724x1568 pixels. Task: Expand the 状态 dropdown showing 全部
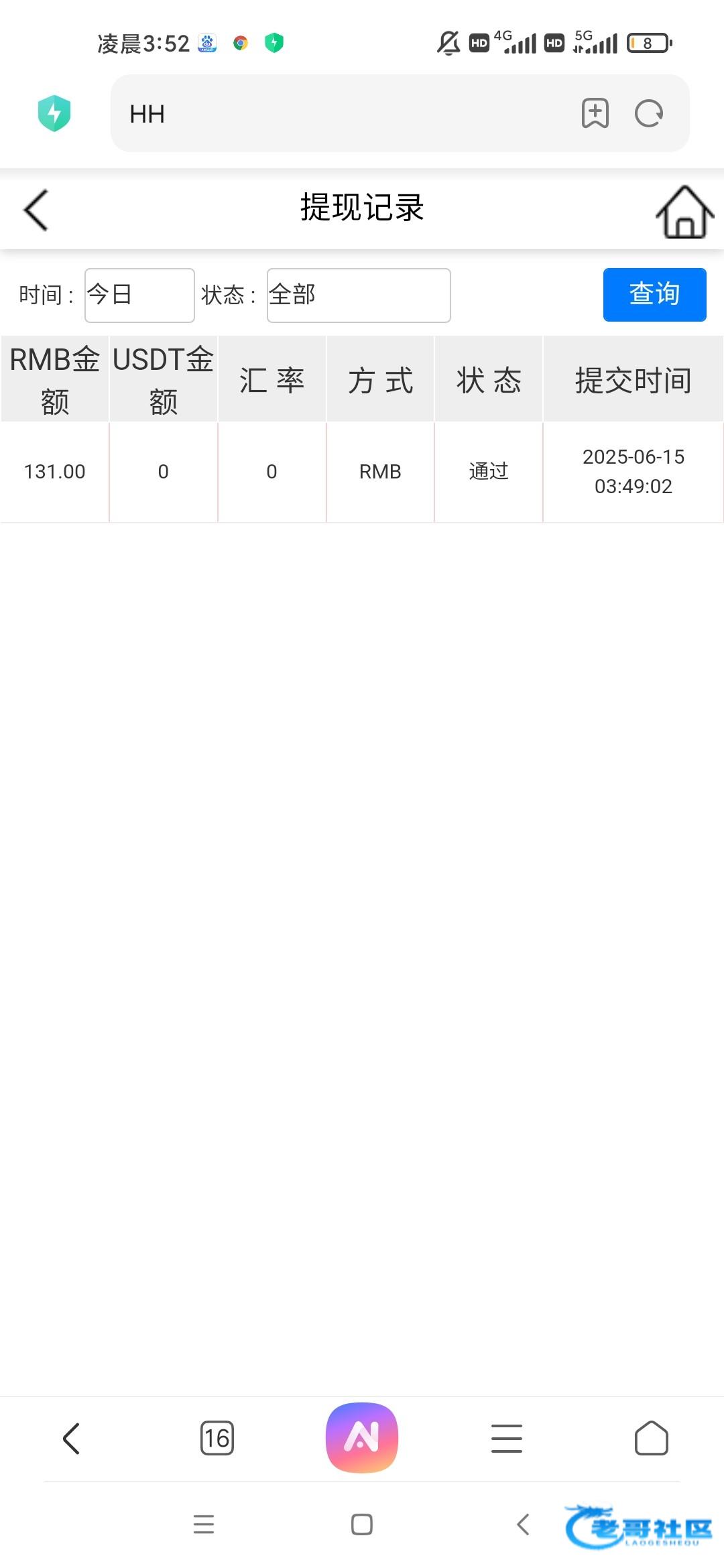coord(359,295)
